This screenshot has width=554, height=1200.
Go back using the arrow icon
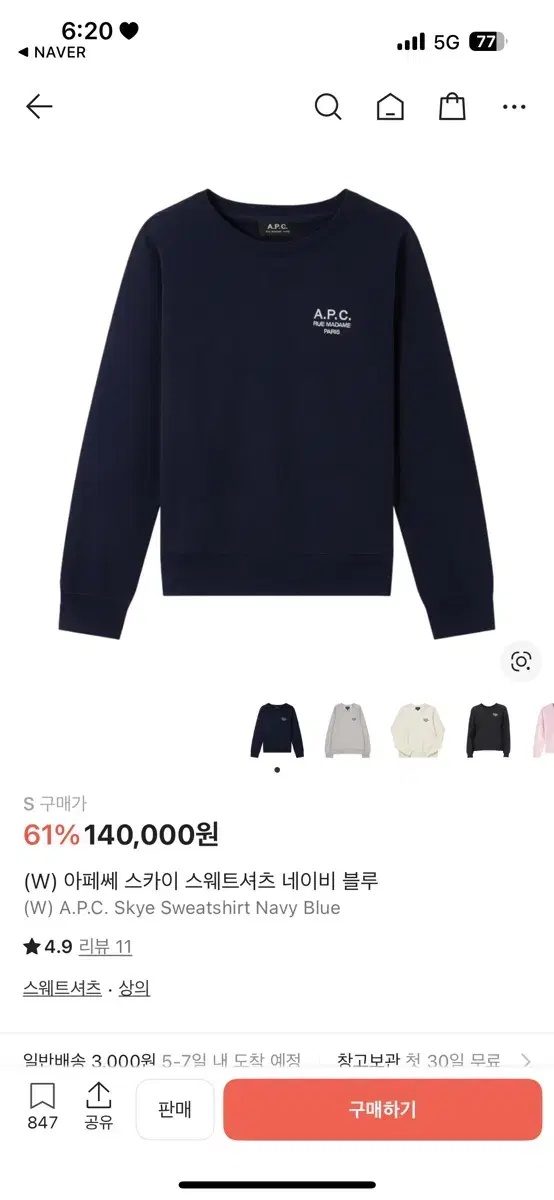(x=39, y=107)
